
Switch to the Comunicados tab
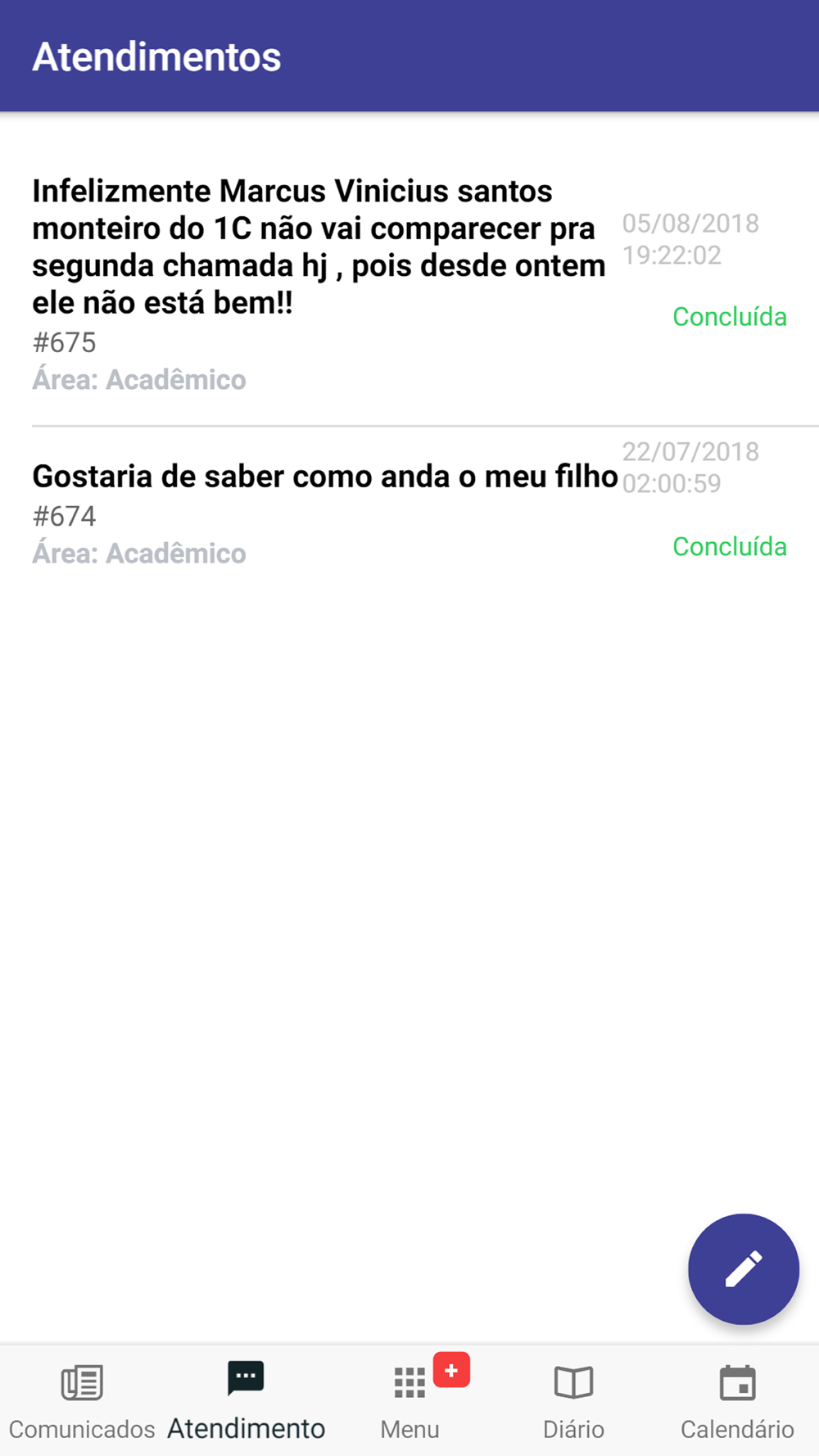click(82, 1401)
